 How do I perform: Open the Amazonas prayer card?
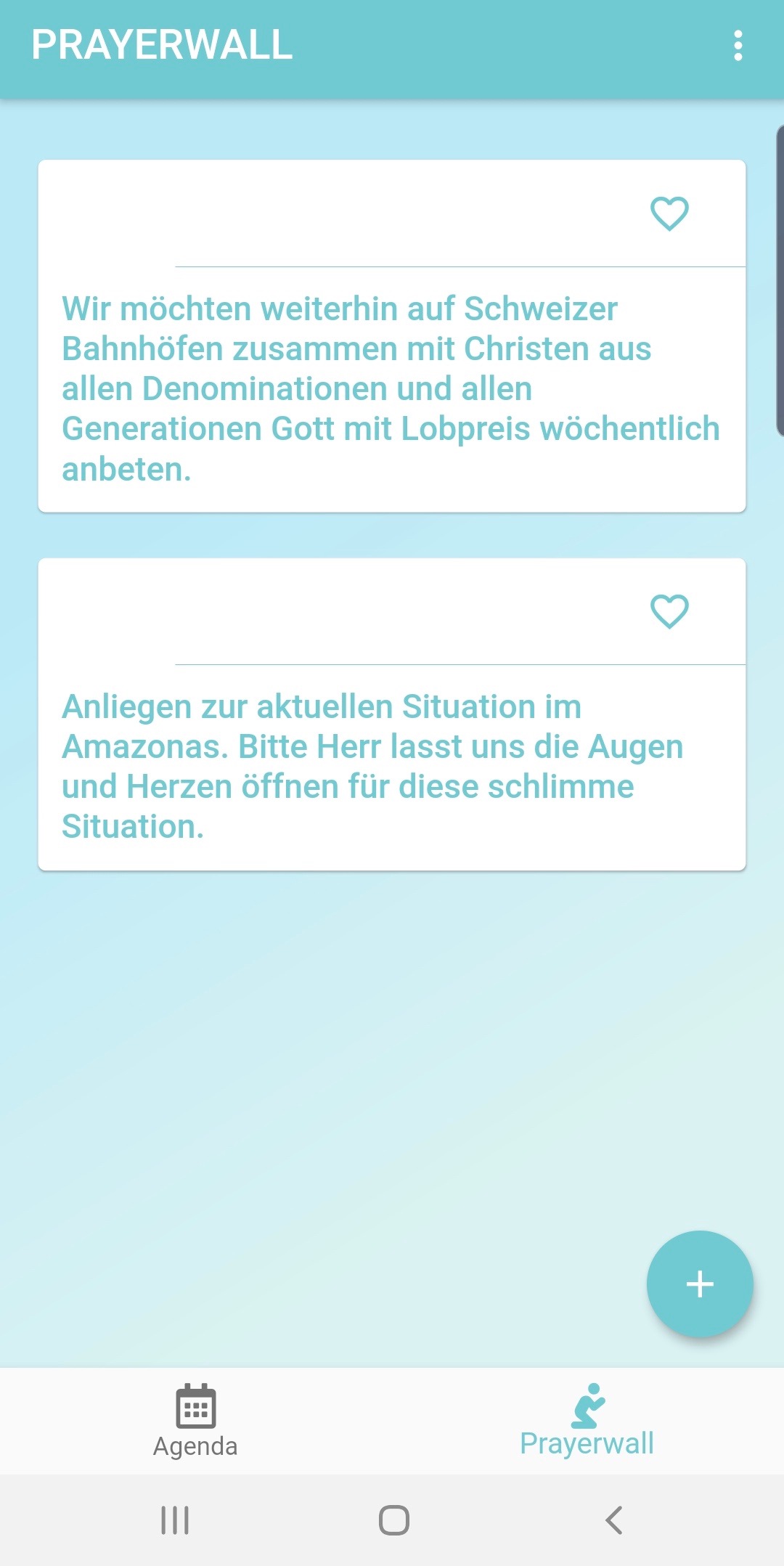(391, 766)
